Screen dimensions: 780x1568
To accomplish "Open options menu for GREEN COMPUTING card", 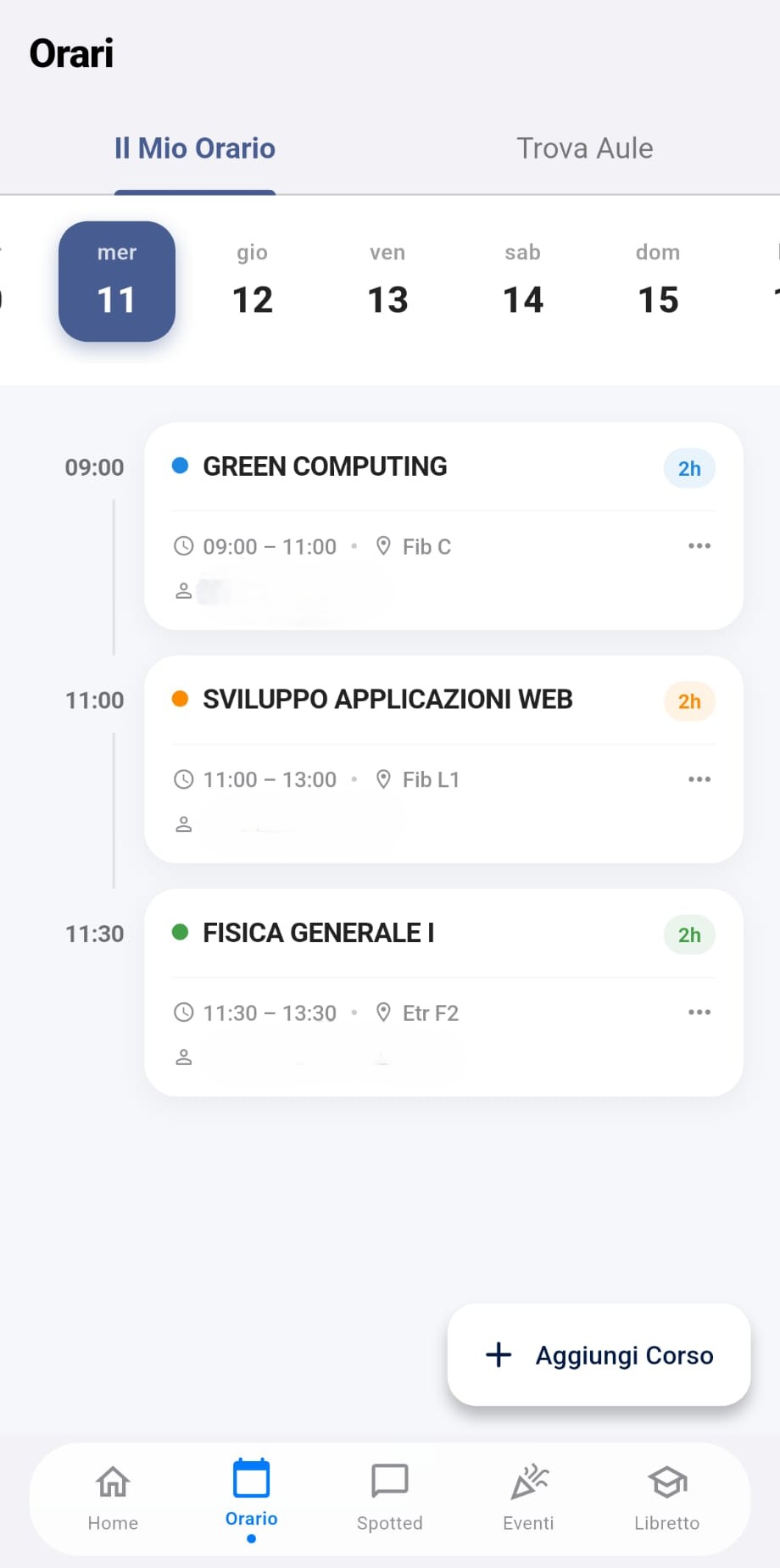I will (699, 545).
